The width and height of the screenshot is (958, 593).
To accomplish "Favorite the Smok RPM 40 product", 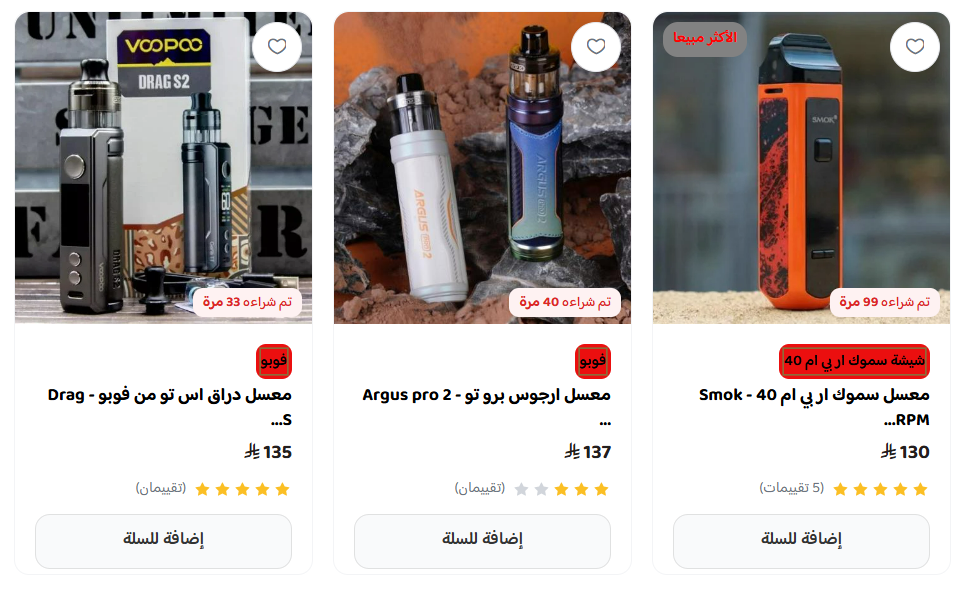I will click(x=914, y=47).
